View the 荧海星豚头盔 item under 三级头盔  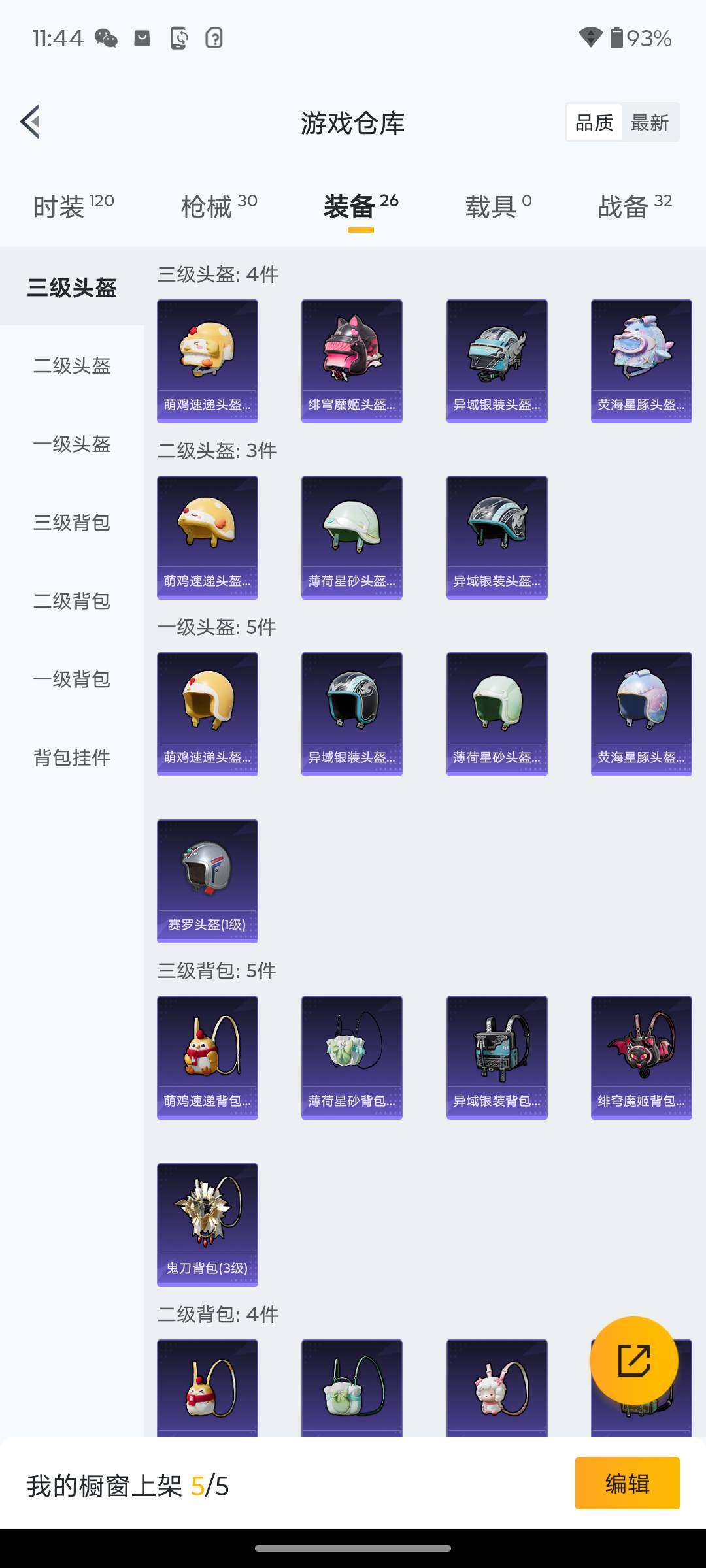(x=641, y=361)
